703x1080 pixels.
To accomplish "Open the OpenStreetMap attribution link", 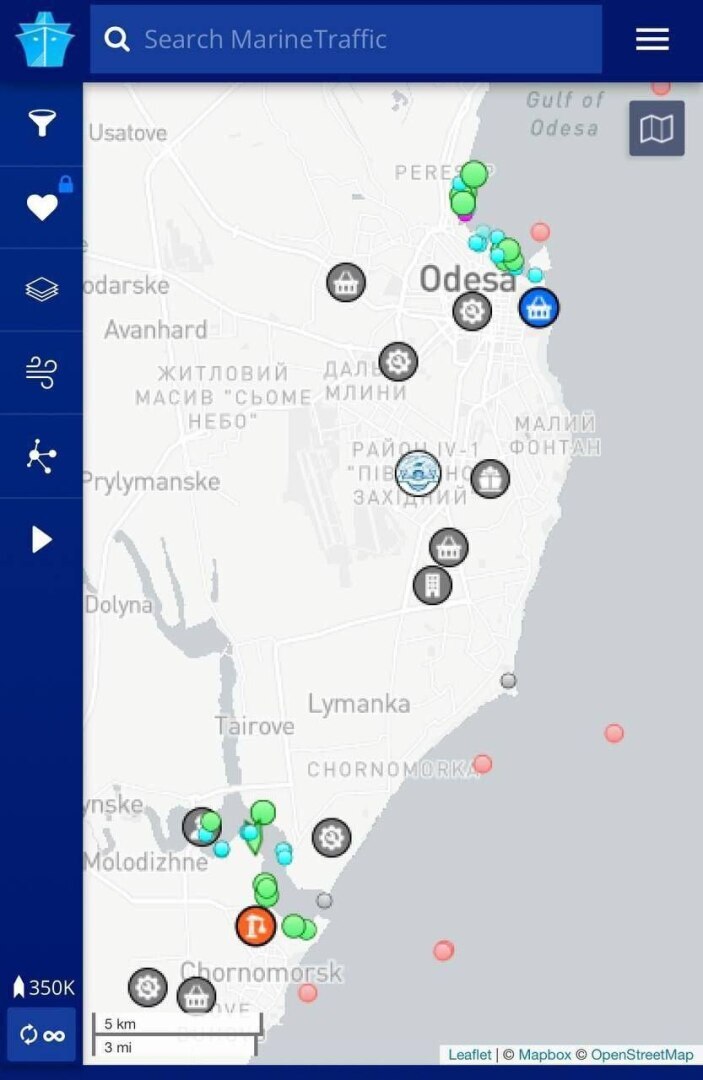I will [641, 1054].
